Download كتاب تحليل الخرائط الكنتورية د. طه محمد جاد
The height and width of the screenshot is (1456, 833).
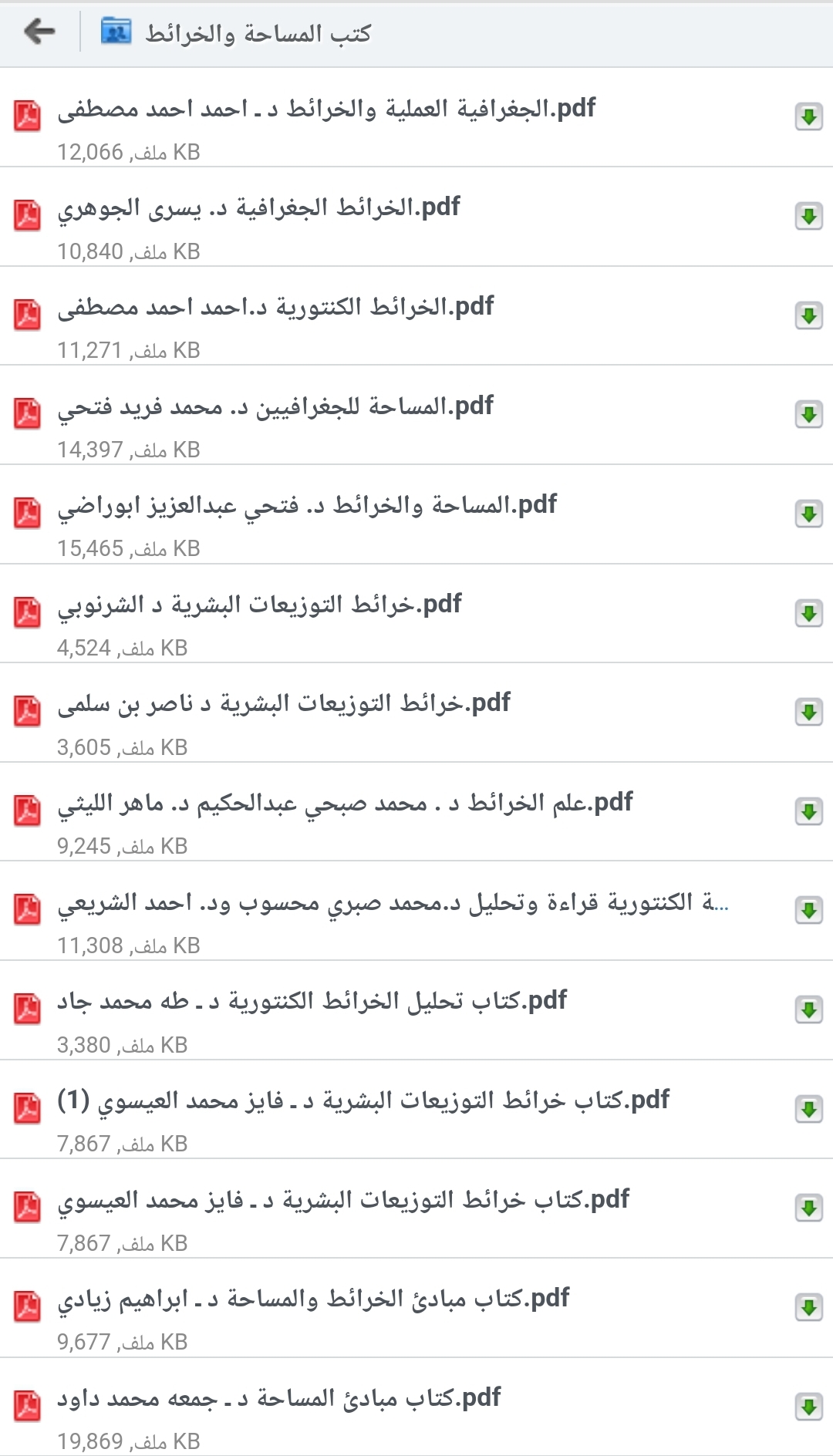pyautogui.click(x=808, y=1009)
